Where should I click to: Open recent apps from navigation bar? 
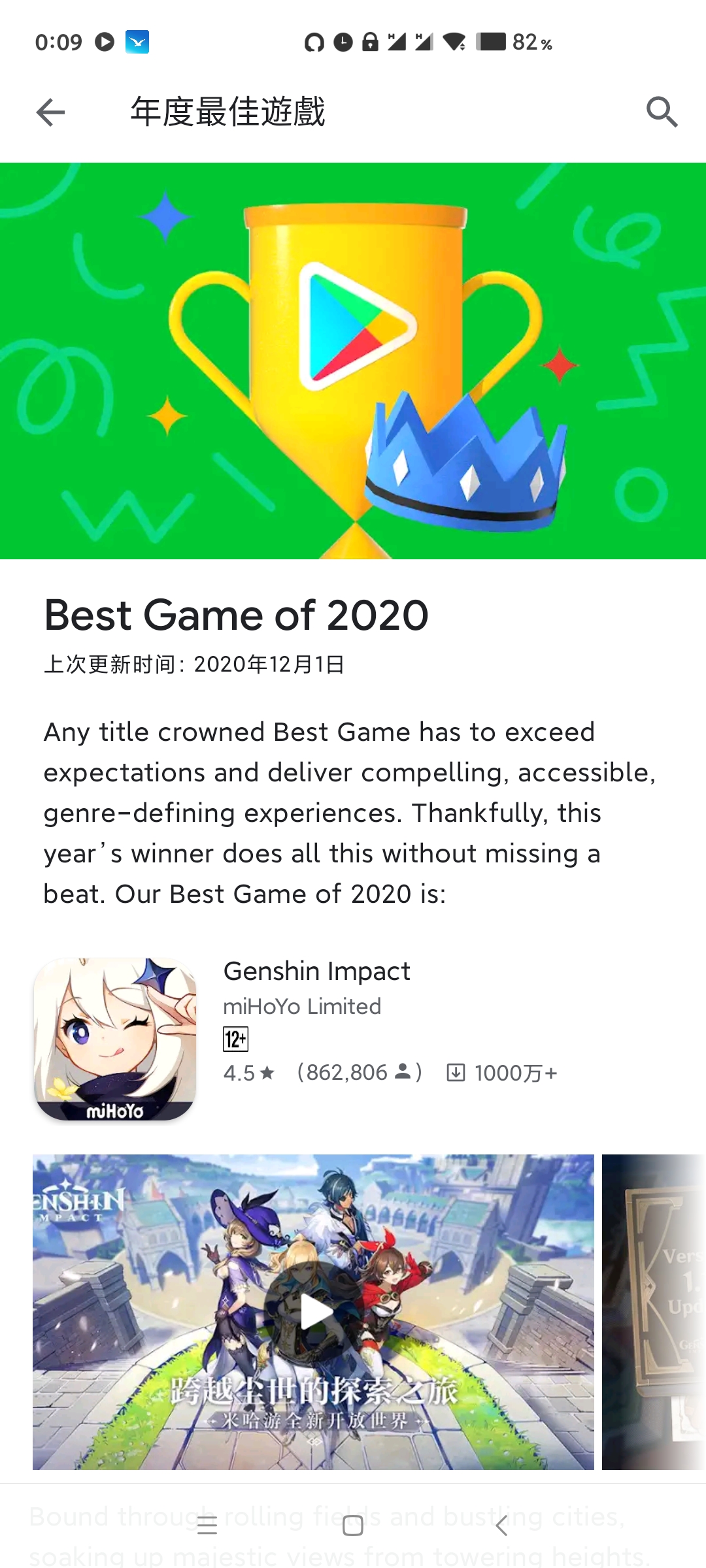tap(207, 1526)
